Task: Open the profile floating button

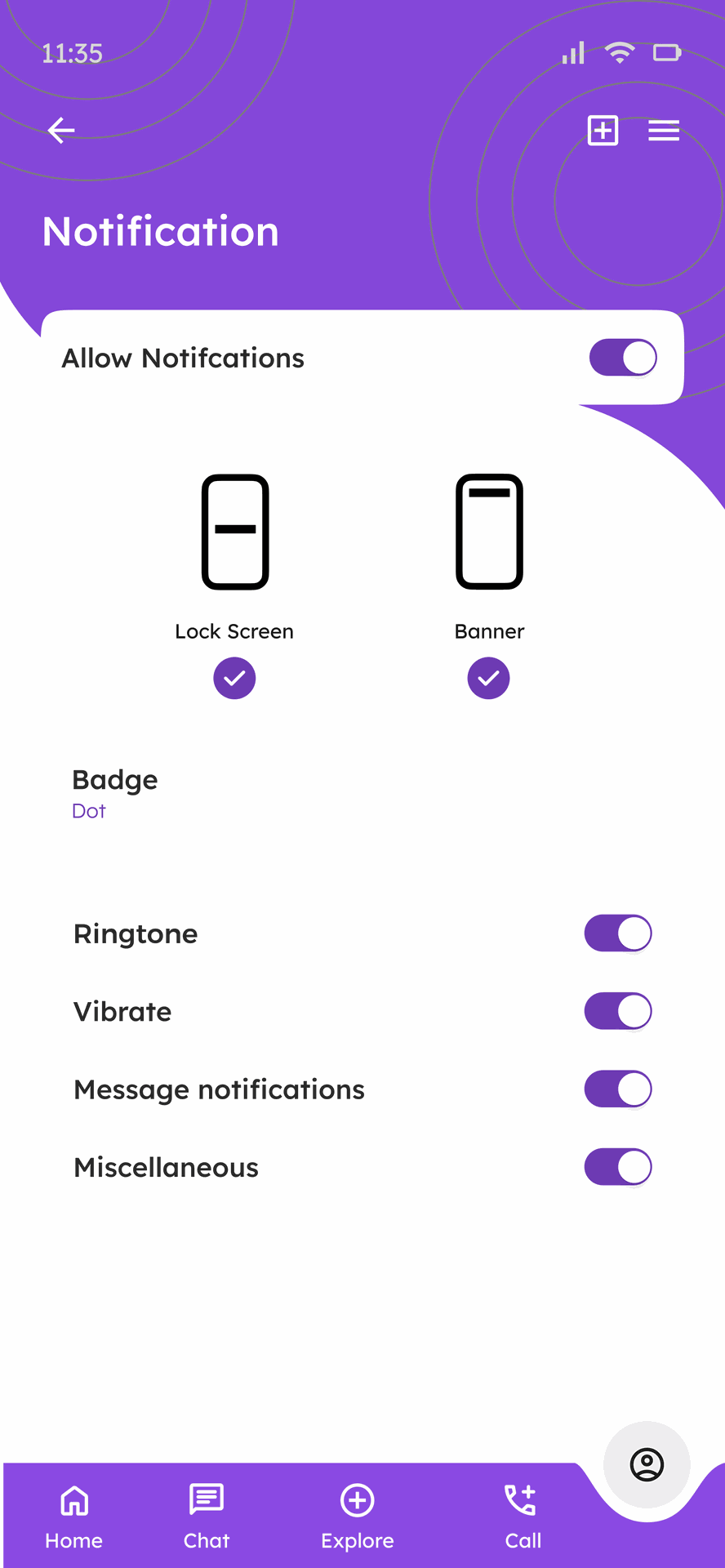Action: tap(647, 1464)
